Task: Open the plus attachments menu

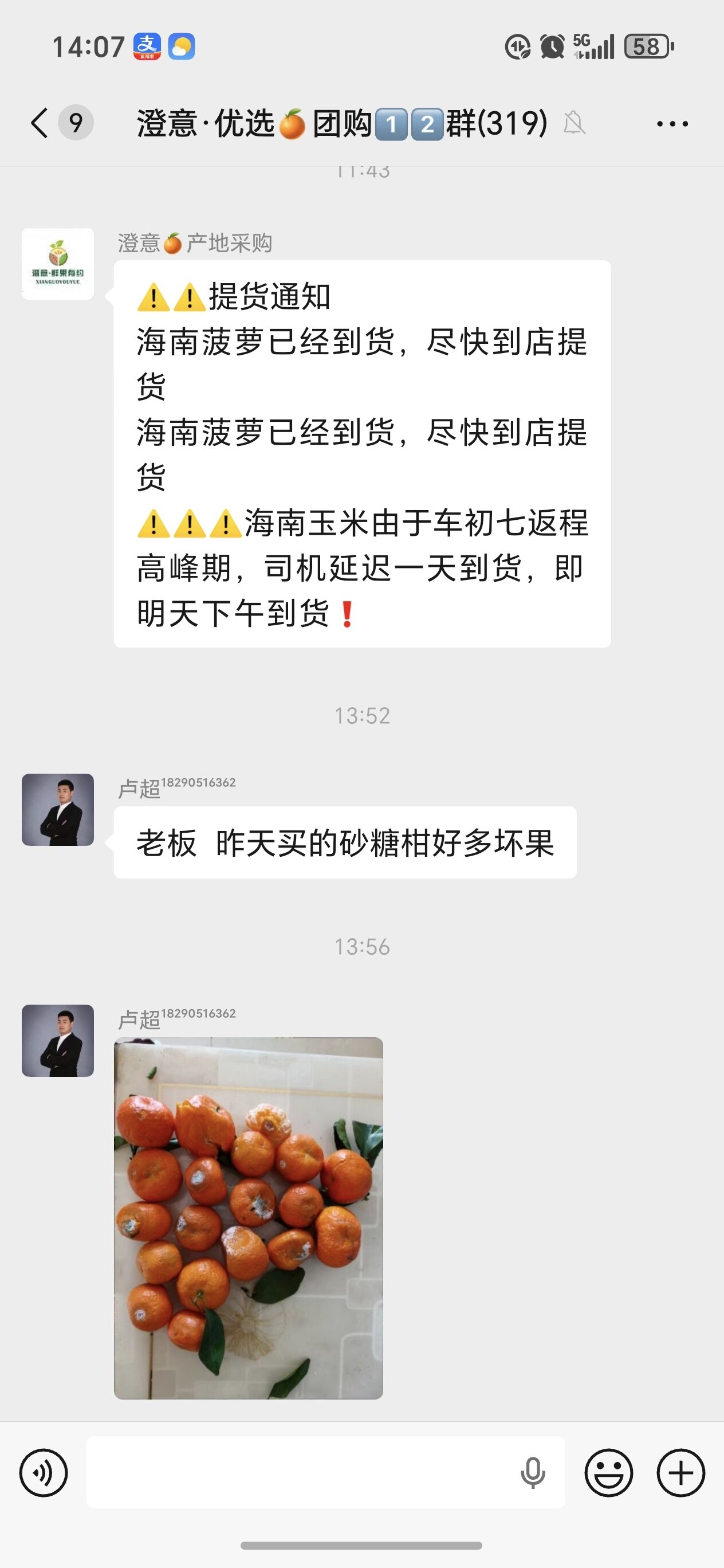Action: click(681, 1472)
